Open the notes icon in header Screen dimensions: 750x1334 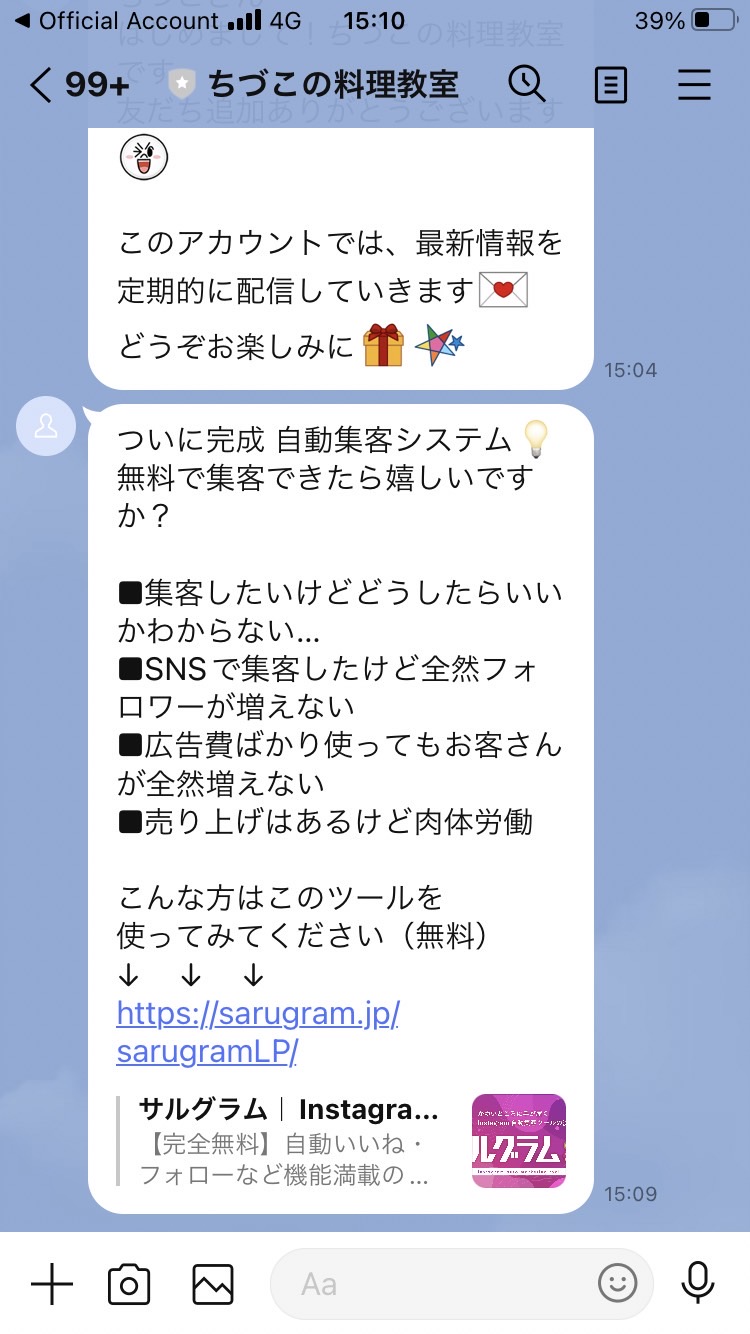[x=610, y=85]
